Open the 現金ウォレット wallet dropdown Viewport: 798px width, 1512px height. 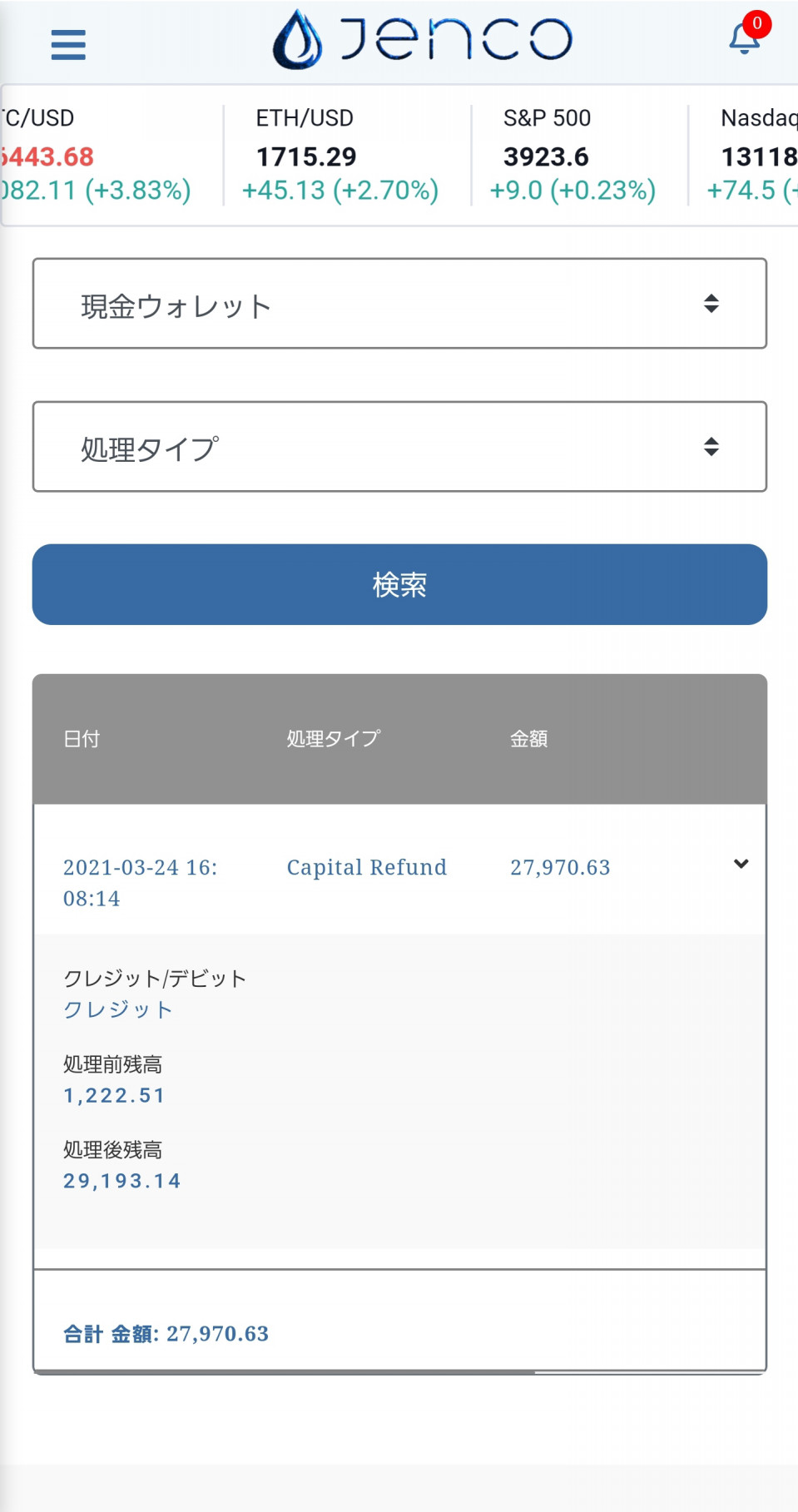pyautogui.click(x=399, y=304)
